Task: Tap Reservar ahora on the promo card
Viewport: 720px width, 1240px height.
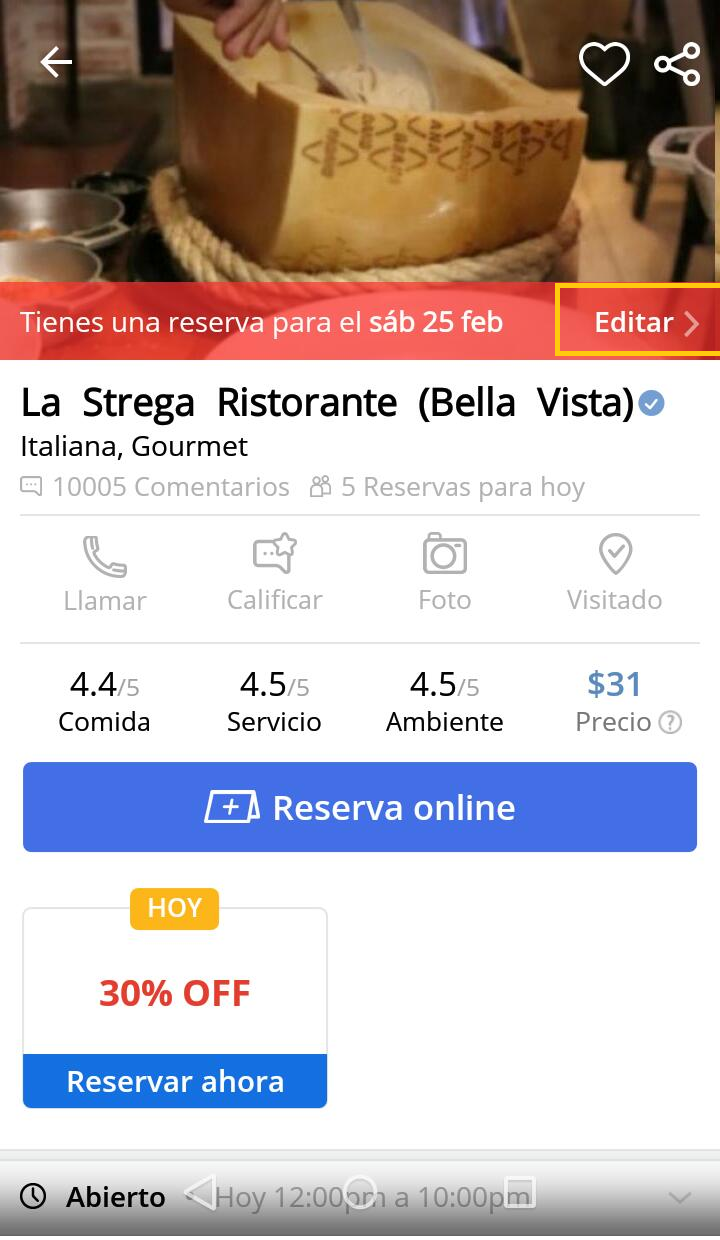Action: point(174,1081)
